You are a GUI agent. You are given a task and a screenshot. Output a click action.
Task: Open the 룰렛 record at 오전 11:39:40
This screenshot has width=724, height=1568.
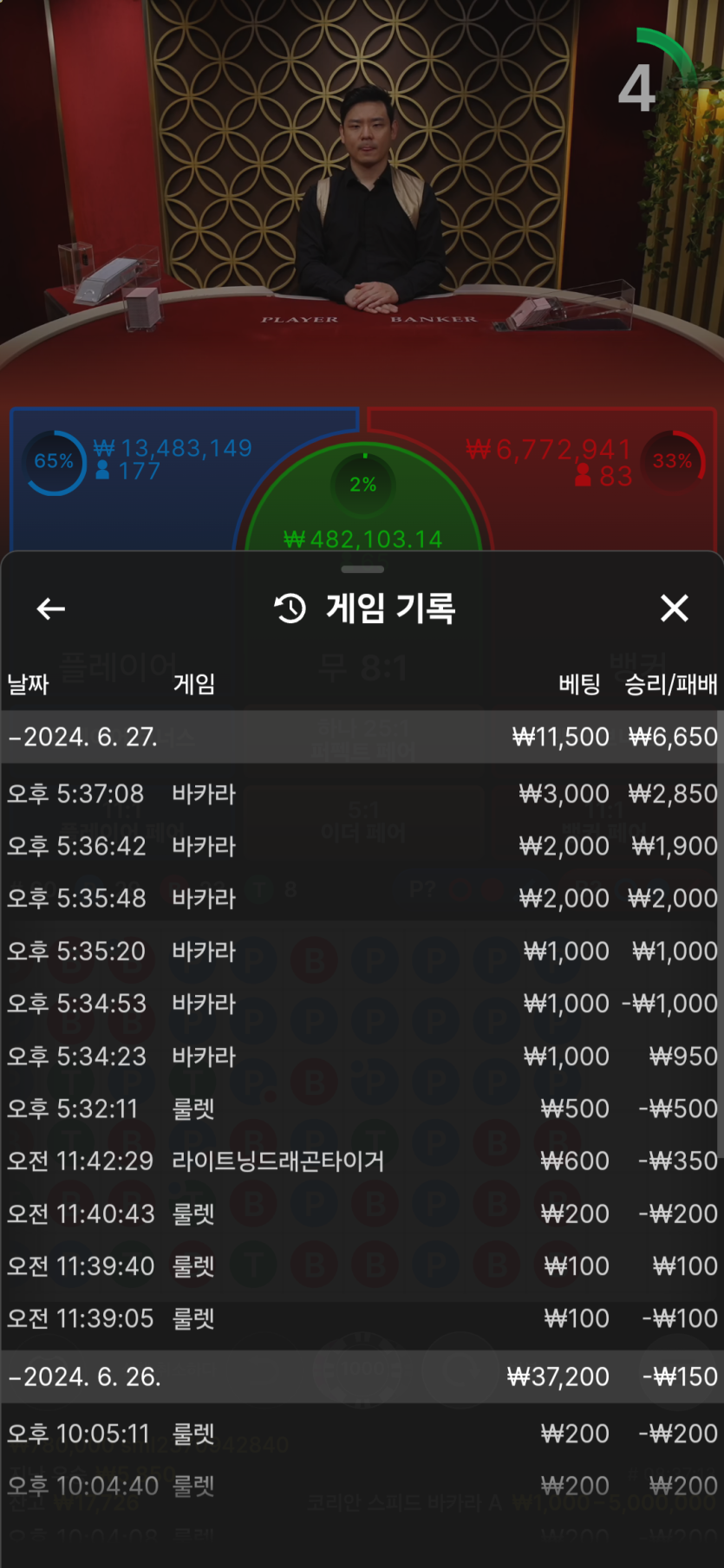pyautogui.click(x=362, y=1266)
